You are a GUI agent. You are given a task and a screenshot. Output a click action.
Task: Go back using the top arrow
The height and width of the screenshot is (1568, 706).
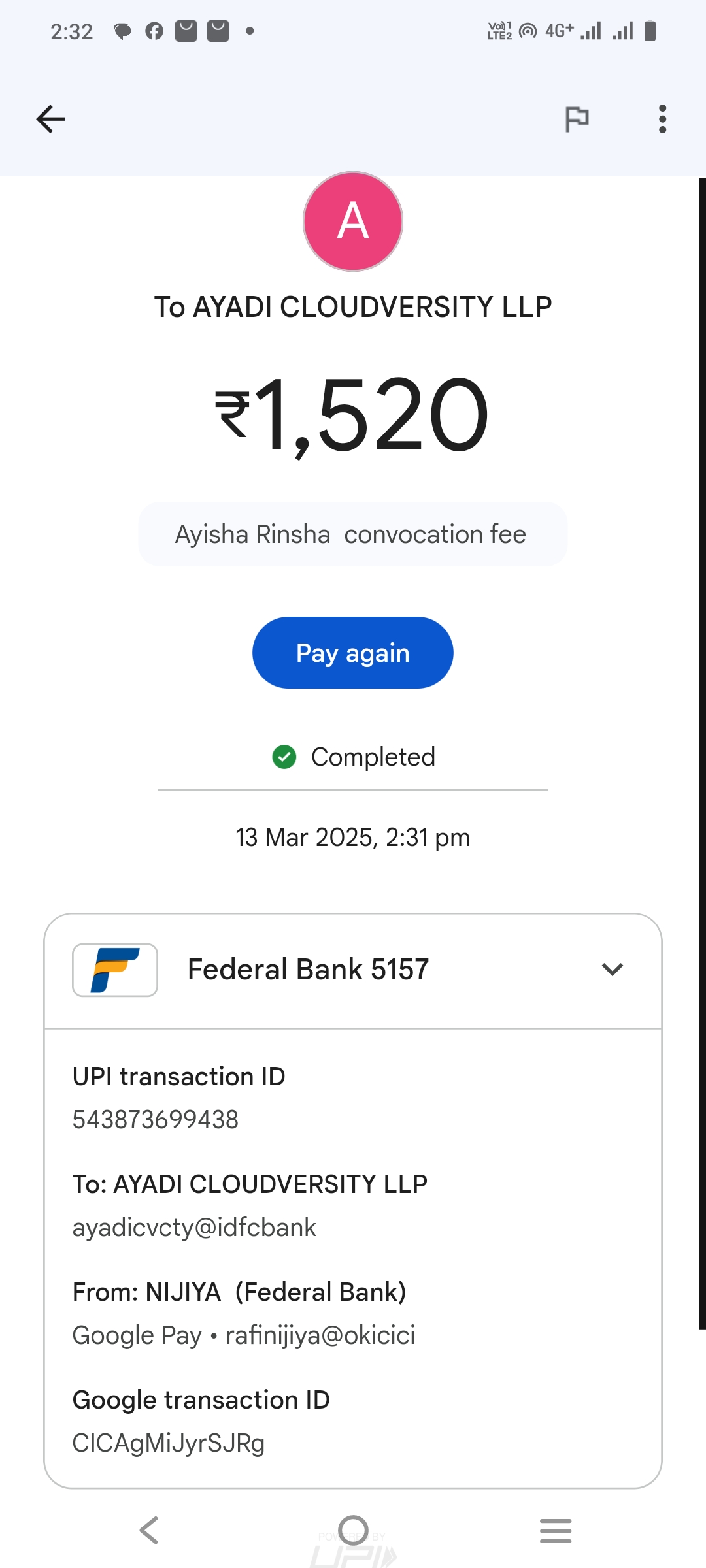coord(50,119)
